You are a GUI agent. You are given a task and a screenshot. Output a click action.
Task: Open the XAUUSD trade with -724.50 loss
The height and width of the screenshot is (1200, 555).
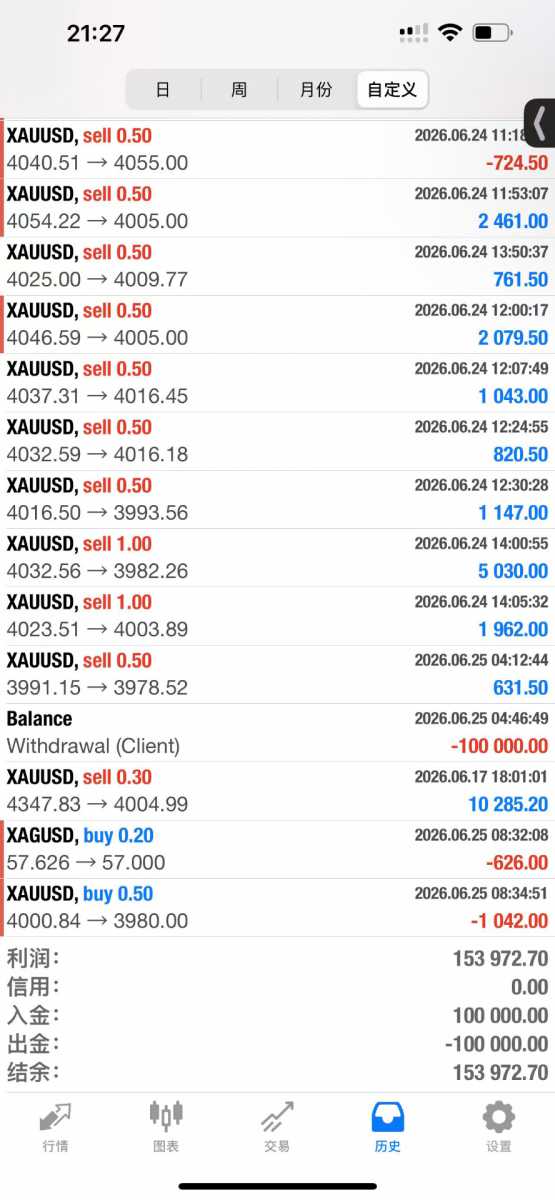point(277,149)
